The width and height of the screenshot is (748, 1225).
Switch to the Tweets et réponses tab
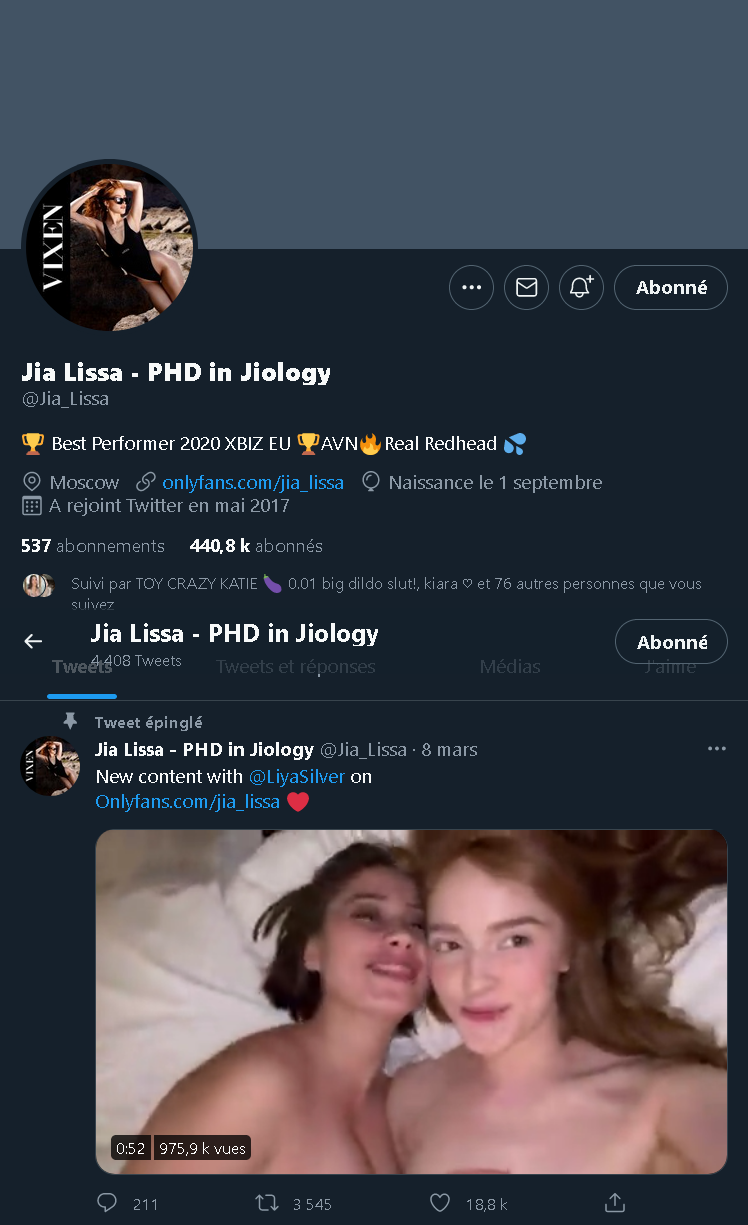[295, 667]
